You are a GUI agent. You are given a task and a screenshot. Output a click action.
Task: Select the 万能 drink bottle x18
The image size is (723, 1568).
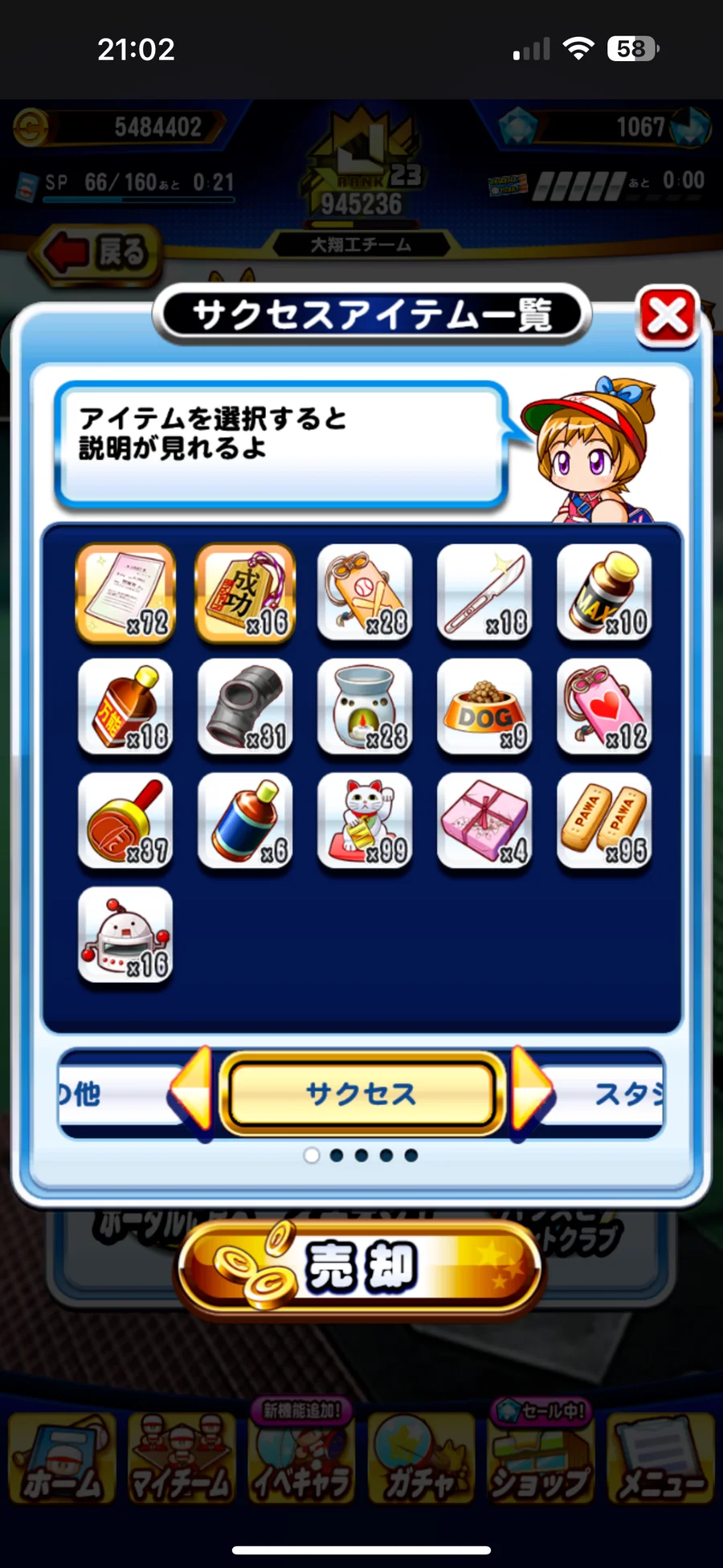coord(125,706)
